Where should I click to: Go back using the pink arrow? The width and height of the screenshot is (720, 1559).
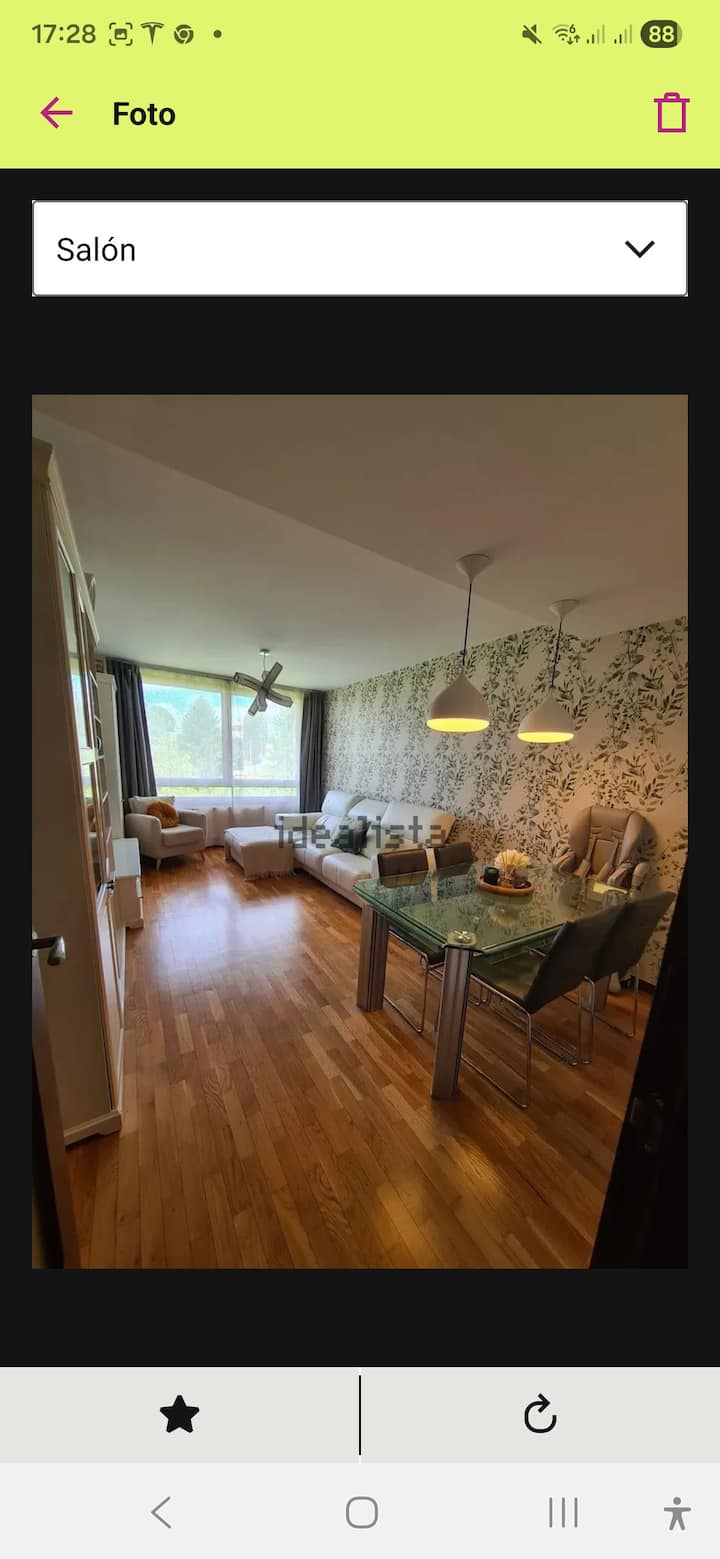(56, 113)
